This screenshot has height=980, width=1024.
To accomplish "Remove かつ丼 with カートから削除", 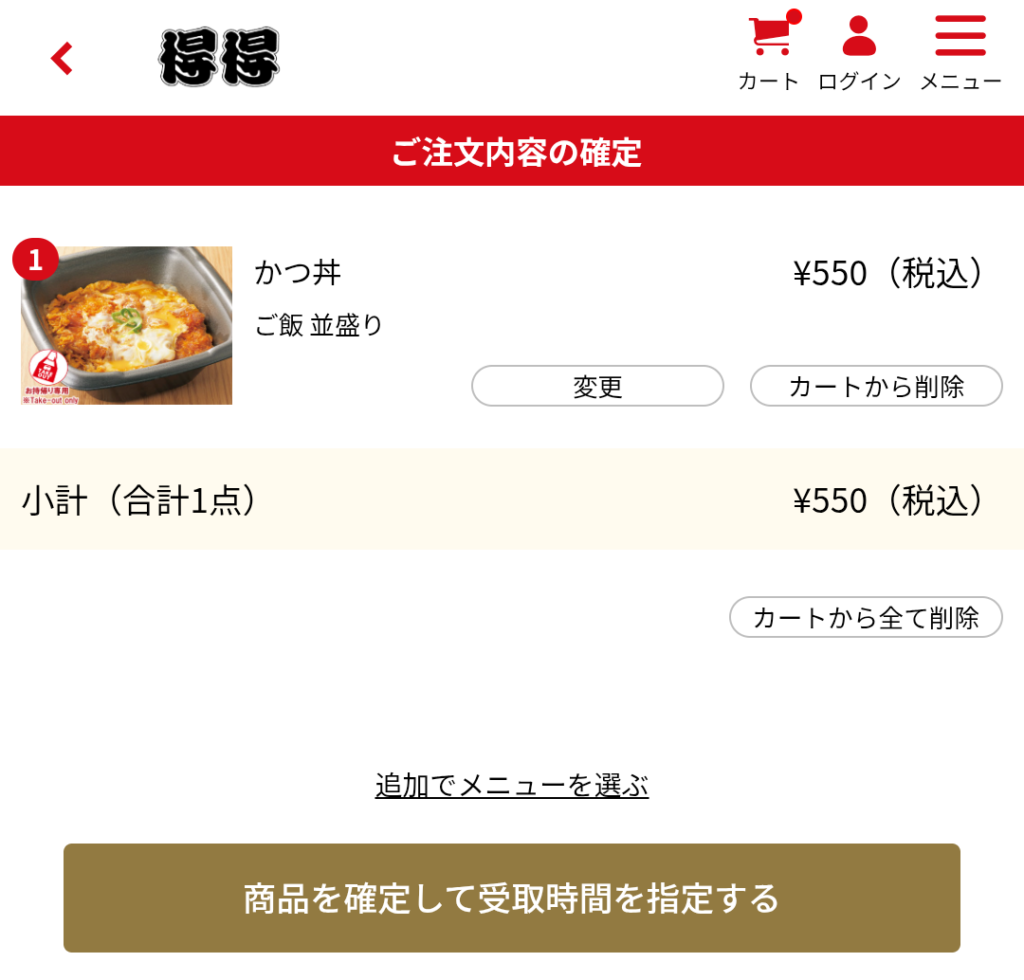I will tap(876, 386).
